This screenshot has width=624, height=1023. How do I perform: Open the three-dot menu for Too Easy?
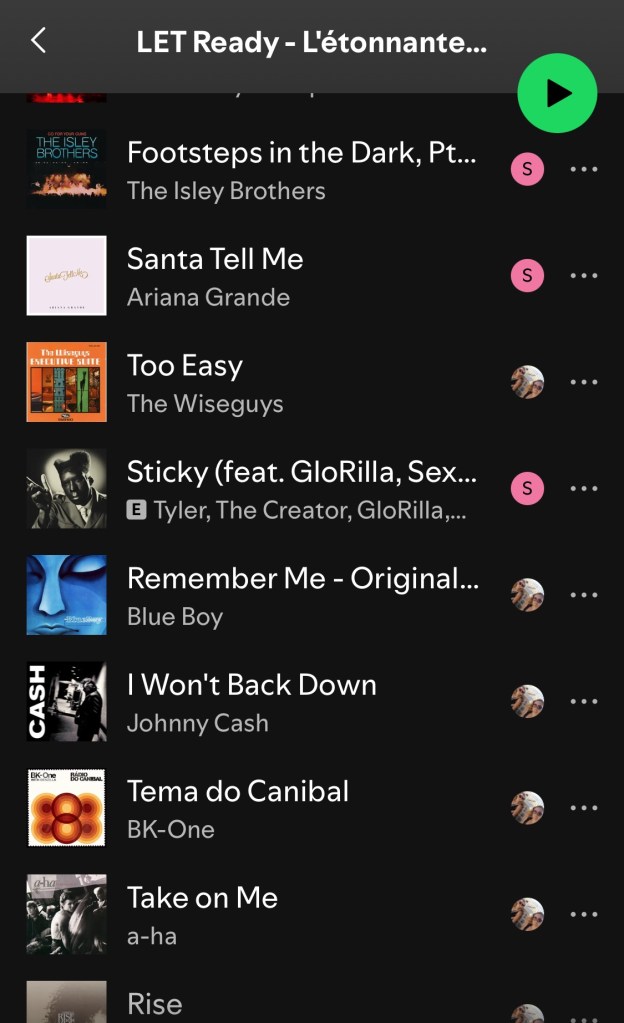(583, 383)
